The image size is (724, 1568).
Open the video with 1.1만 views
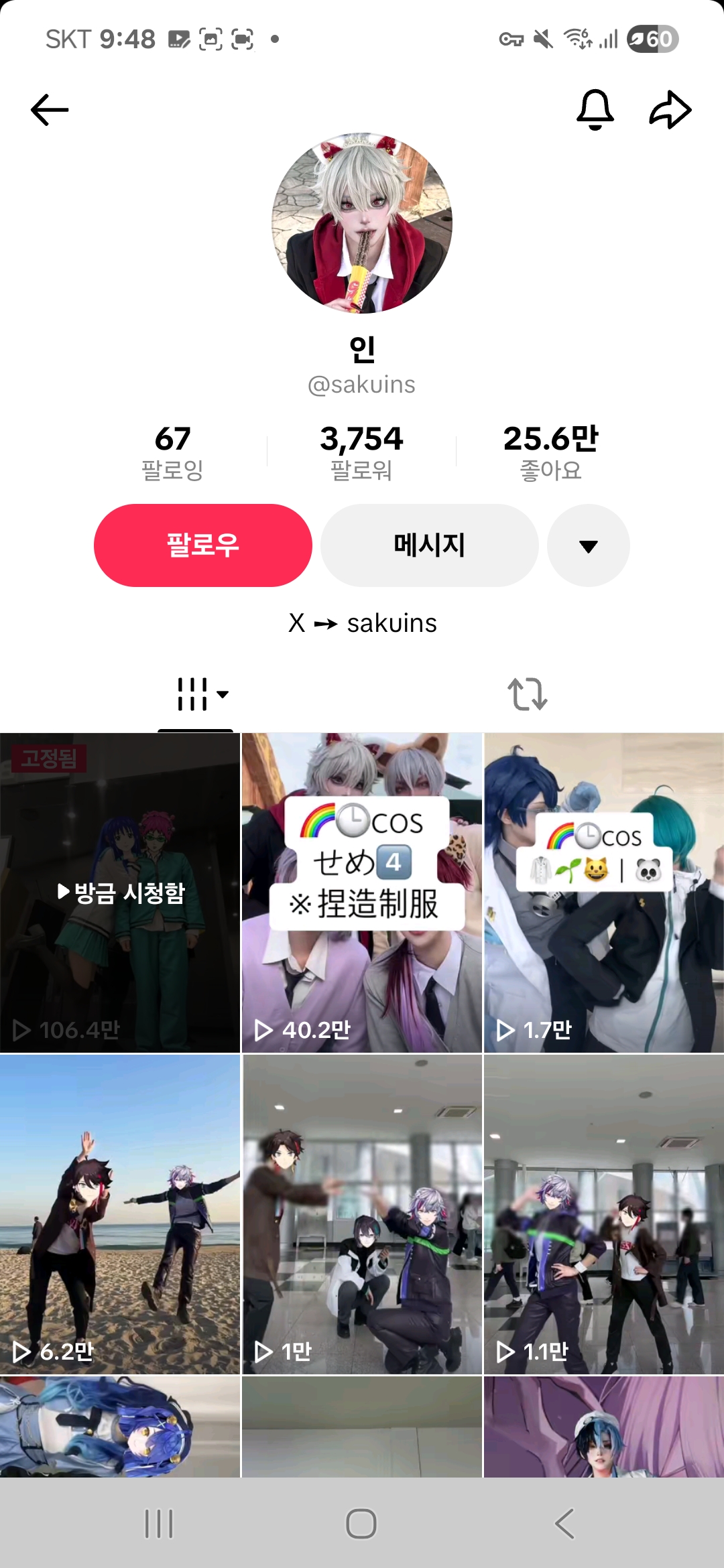click(x=603, y=1214)
